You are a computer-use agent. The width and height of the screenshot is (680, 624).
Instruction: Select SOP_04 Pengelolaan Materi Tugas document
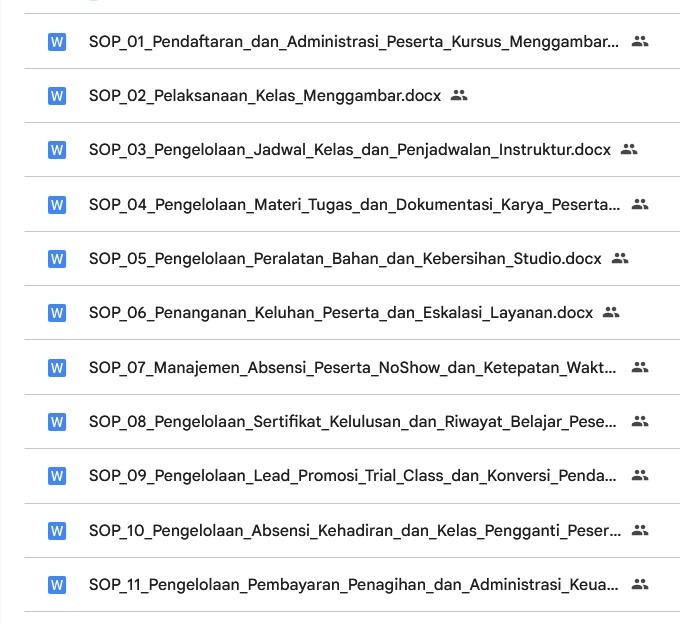coord(353,204)
